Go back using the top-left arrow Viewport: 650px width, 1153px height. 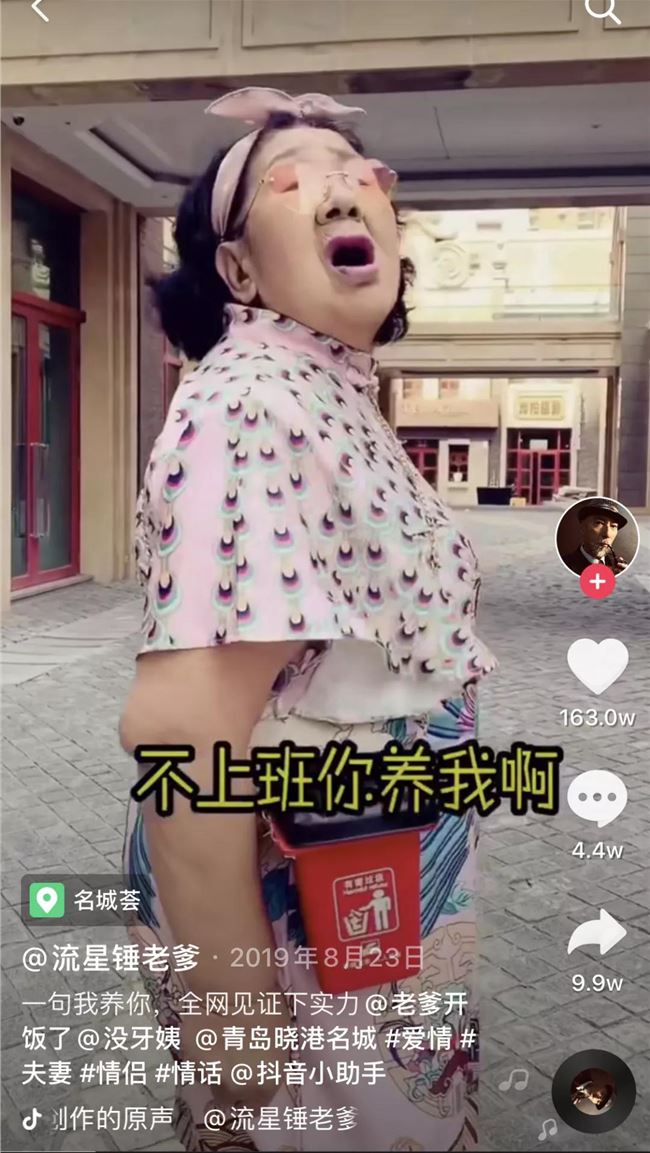(39, 10)
